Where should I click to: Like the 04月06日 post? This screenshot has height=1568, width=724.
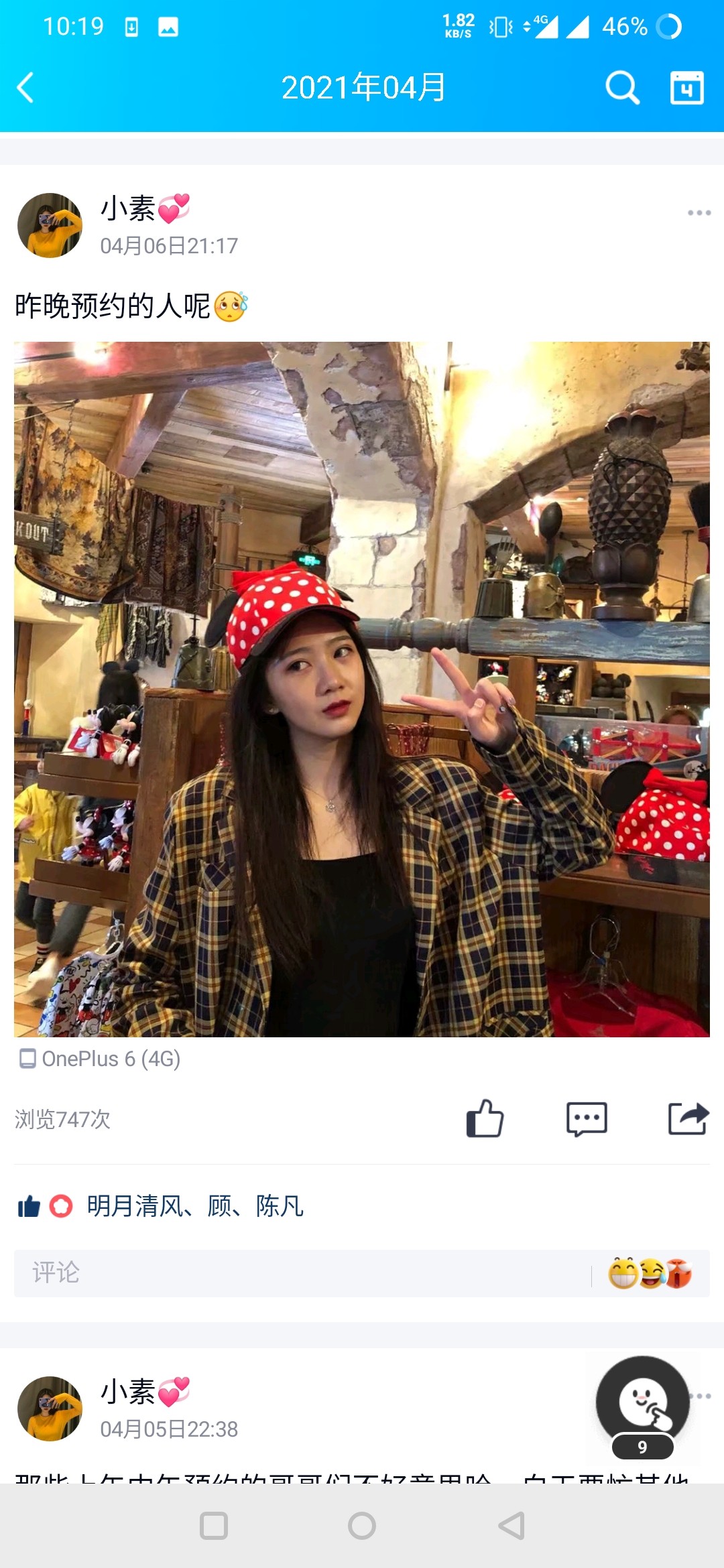point(485,1118)
